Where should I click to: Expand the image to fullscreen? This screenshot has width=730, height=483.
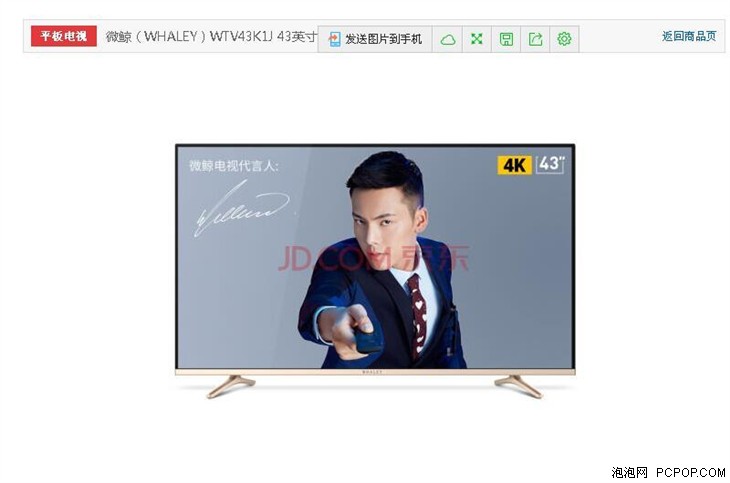[477, 39]
